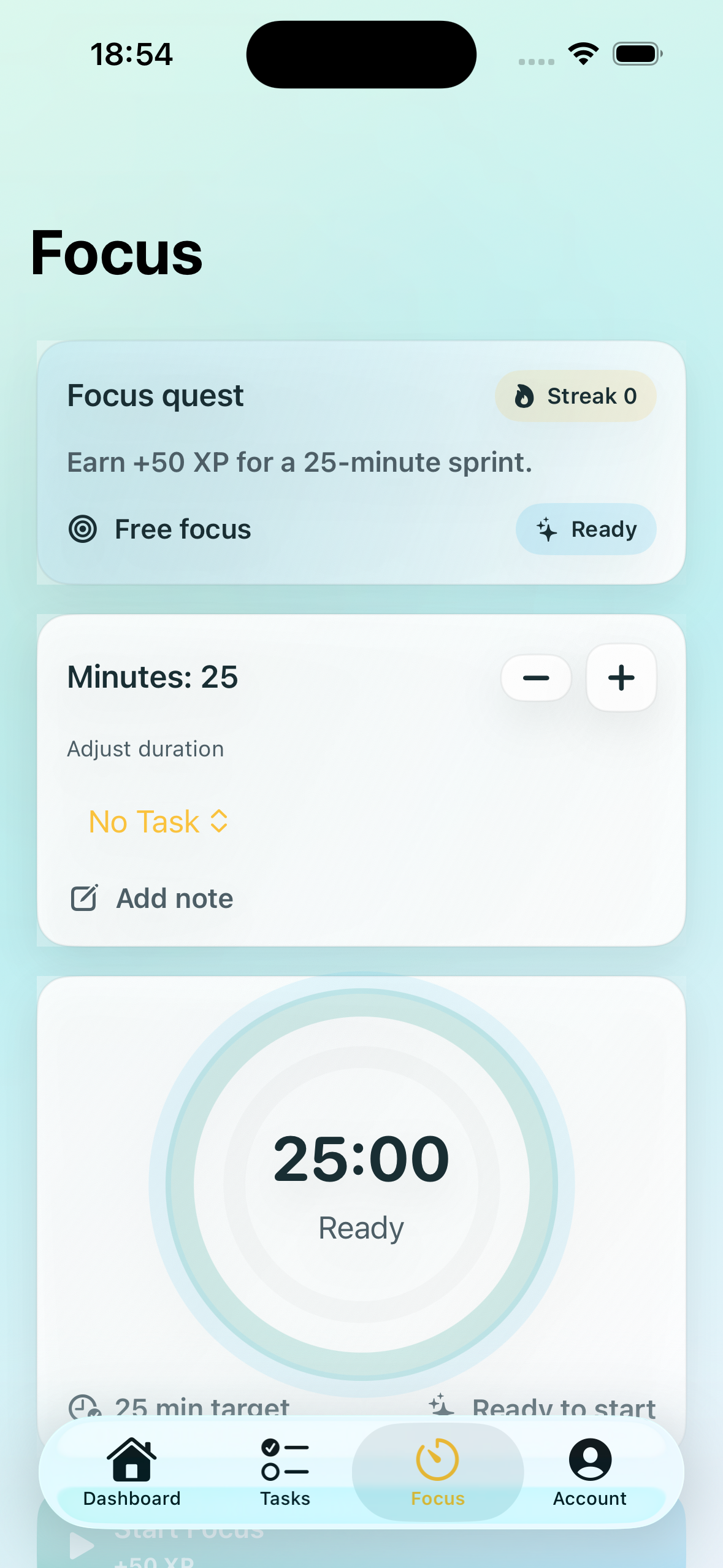
Task: Increase minutes with the plus stepper
Action: coord(621,678)
